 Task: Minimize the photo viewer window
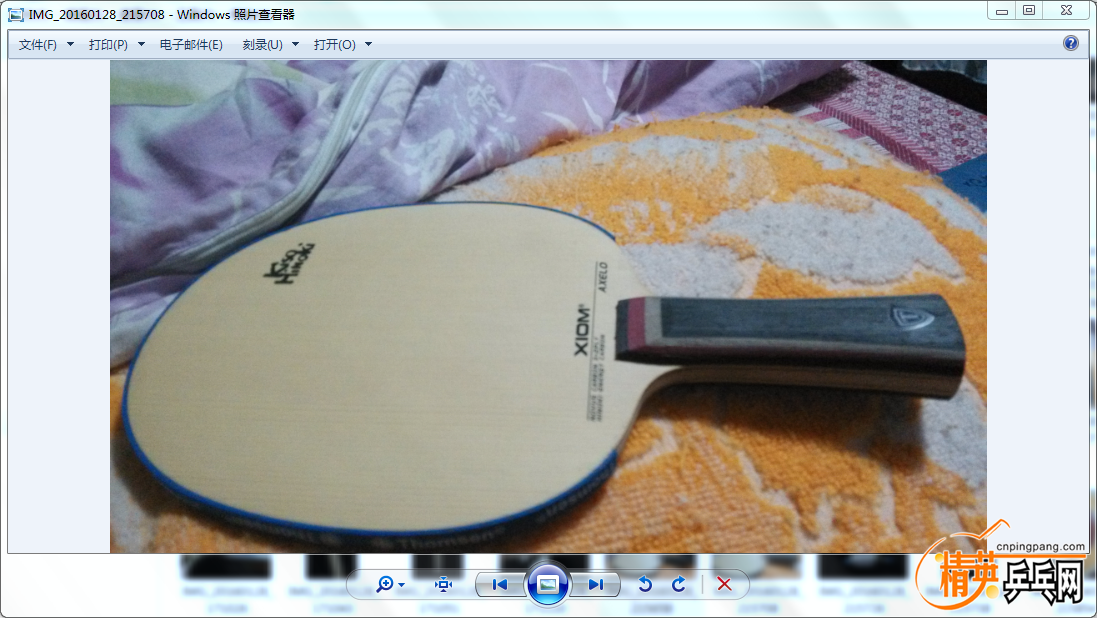tap(1001, 10)
